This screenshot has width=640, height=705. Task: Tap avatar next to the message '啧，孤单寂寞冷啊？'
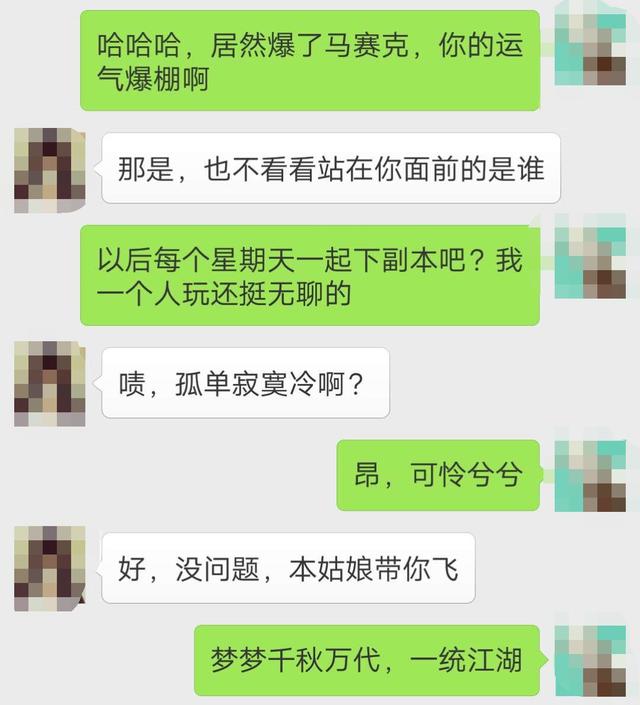pos(49,383)
